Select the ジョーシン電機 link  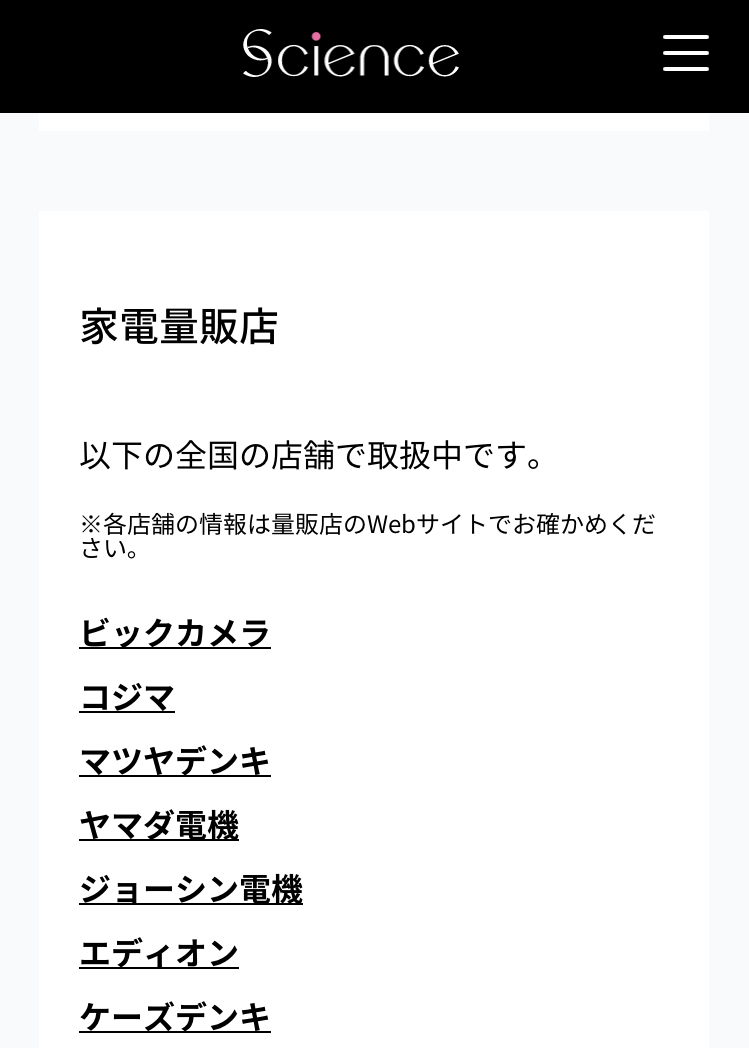[x=191, y=889]
